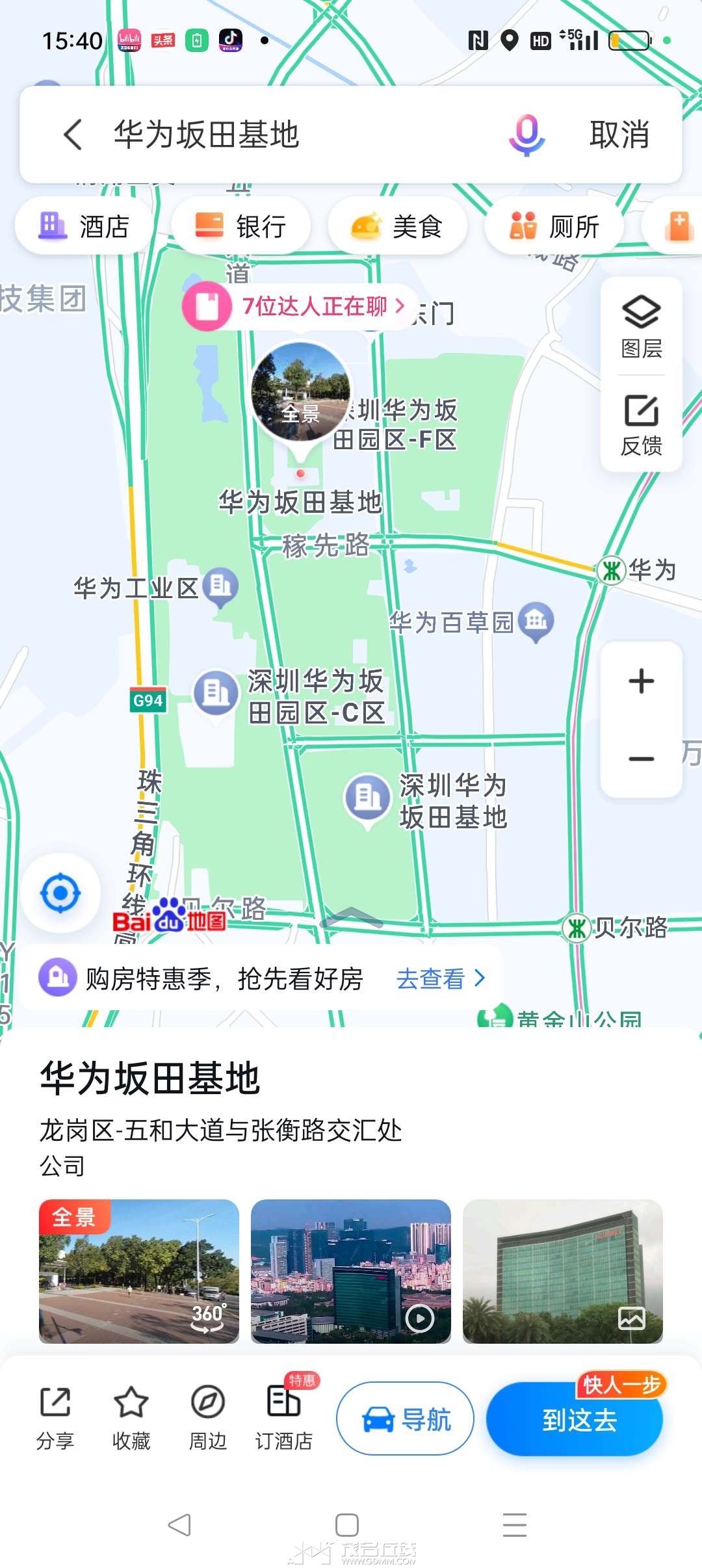This screenshot has width=702, height=1568.
Task: Tap the back arrow in search bar
Action: (x=73, y=135)
